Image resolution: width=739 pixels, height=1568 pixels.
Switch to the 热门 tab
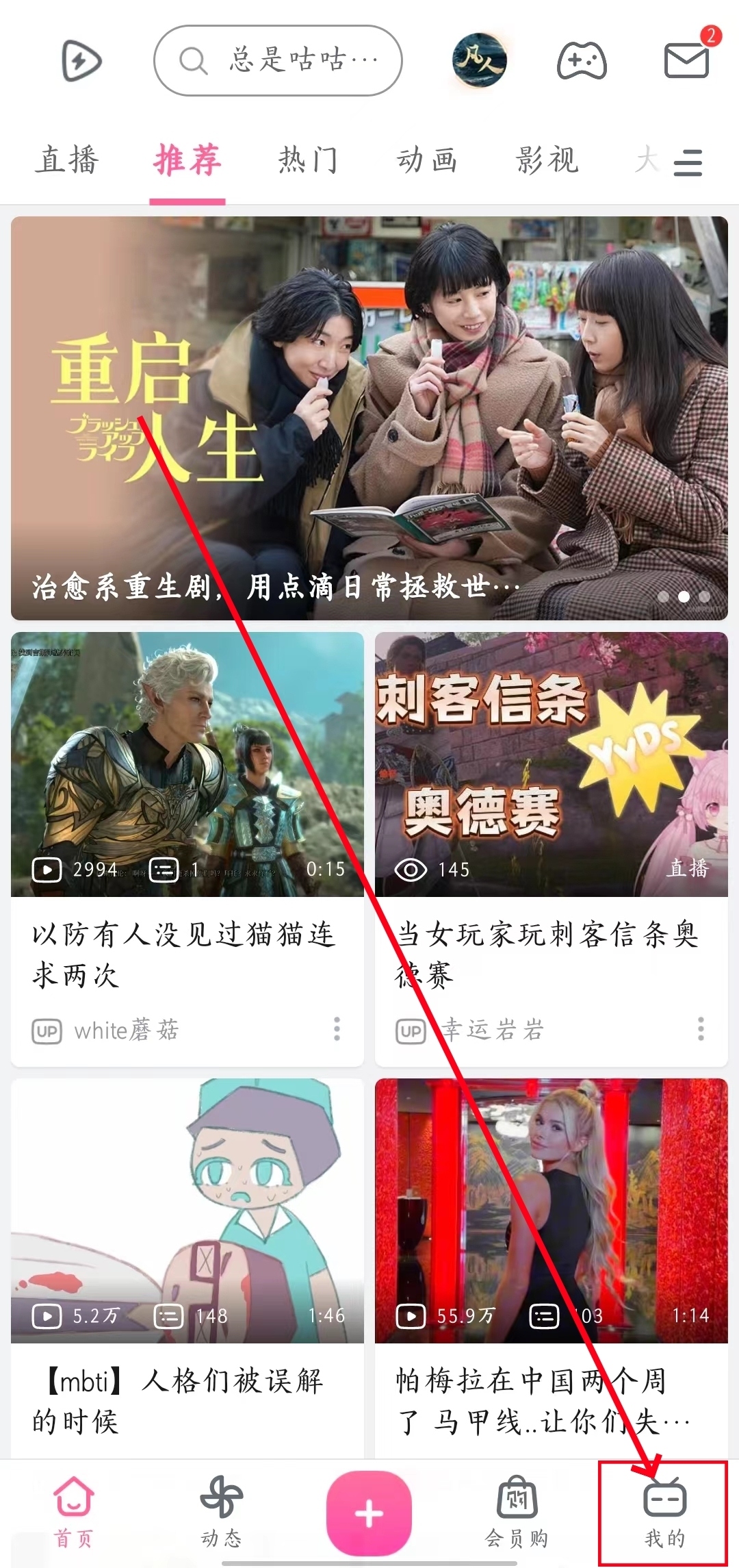coord(308,160)
